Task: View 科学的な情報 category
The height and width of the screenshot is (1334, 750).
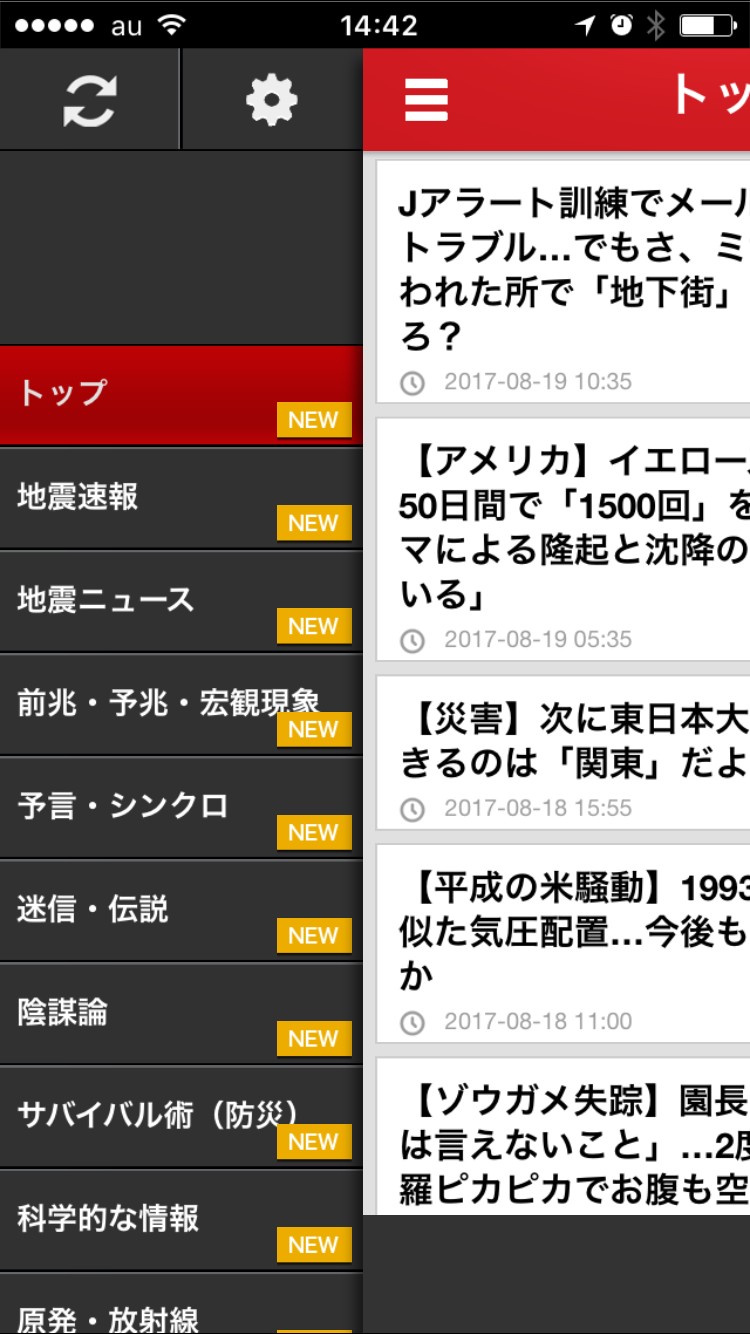Action: [180, 1220]
